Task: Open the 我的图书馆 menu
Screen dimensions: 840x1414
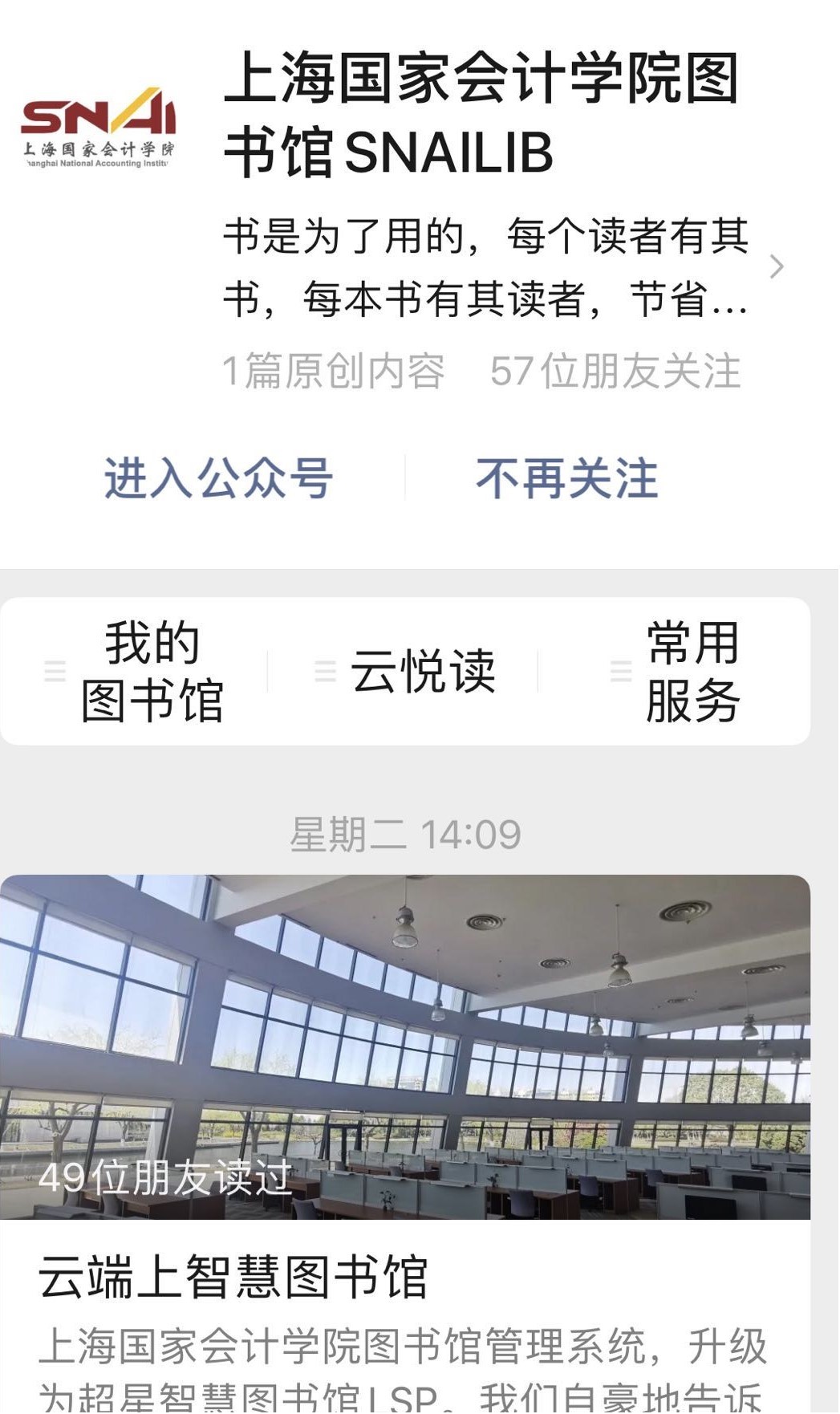Action: [x=136, y=671]
